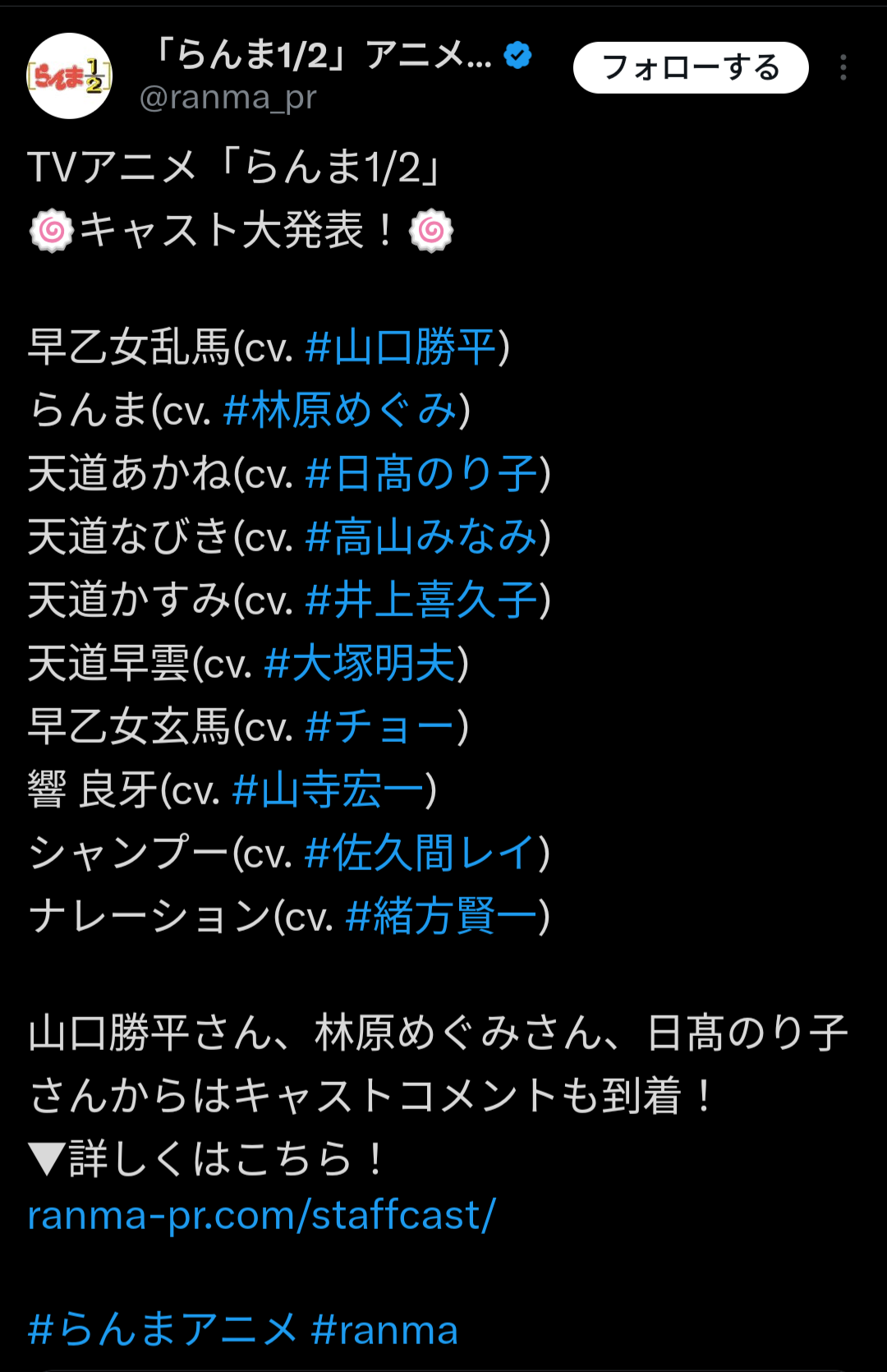
Task: View the #チョー hashtag
Action: tap(380, 726)
